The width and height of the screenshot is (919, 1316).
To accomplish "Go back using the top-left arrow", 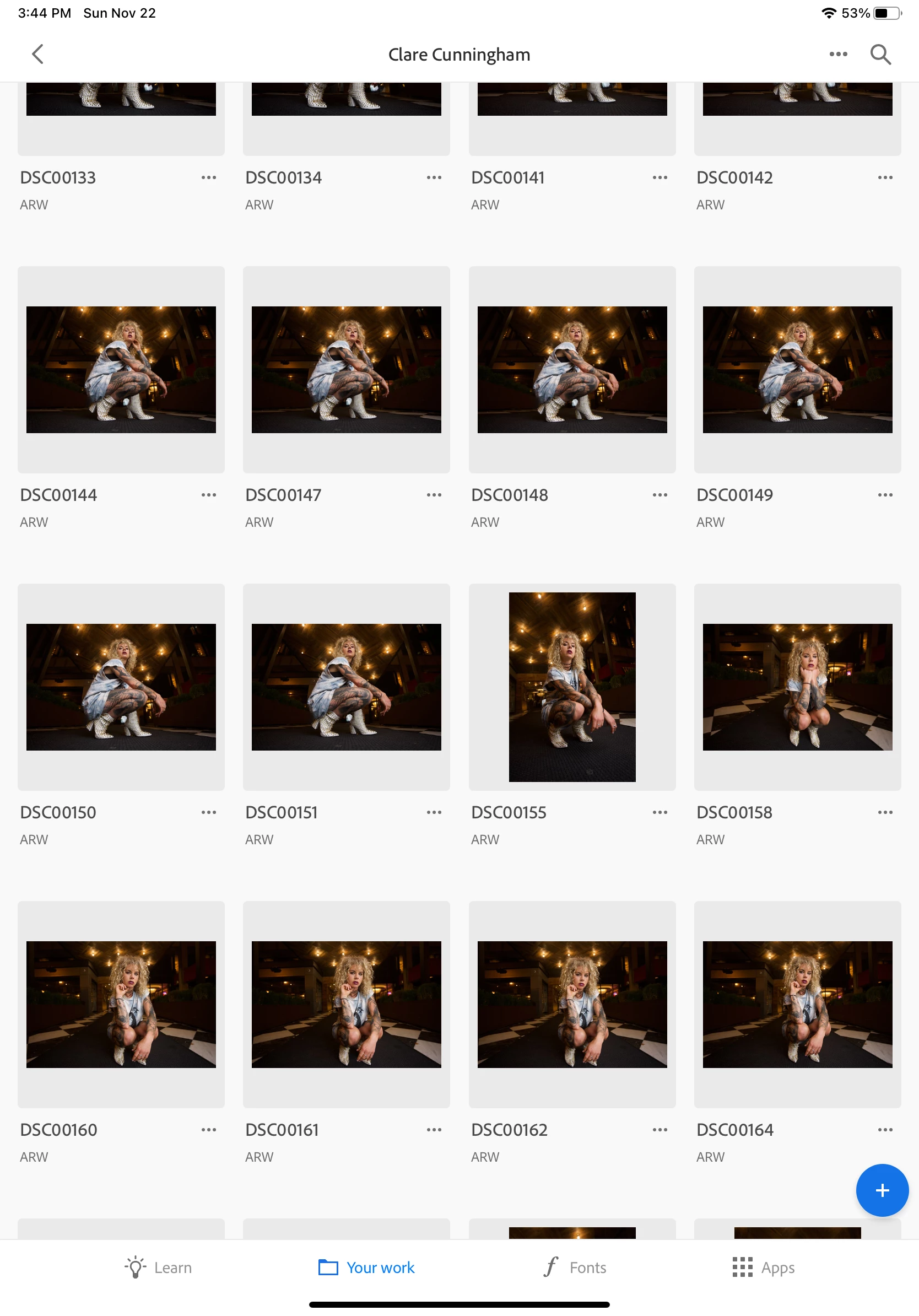I will coord(38,55).
